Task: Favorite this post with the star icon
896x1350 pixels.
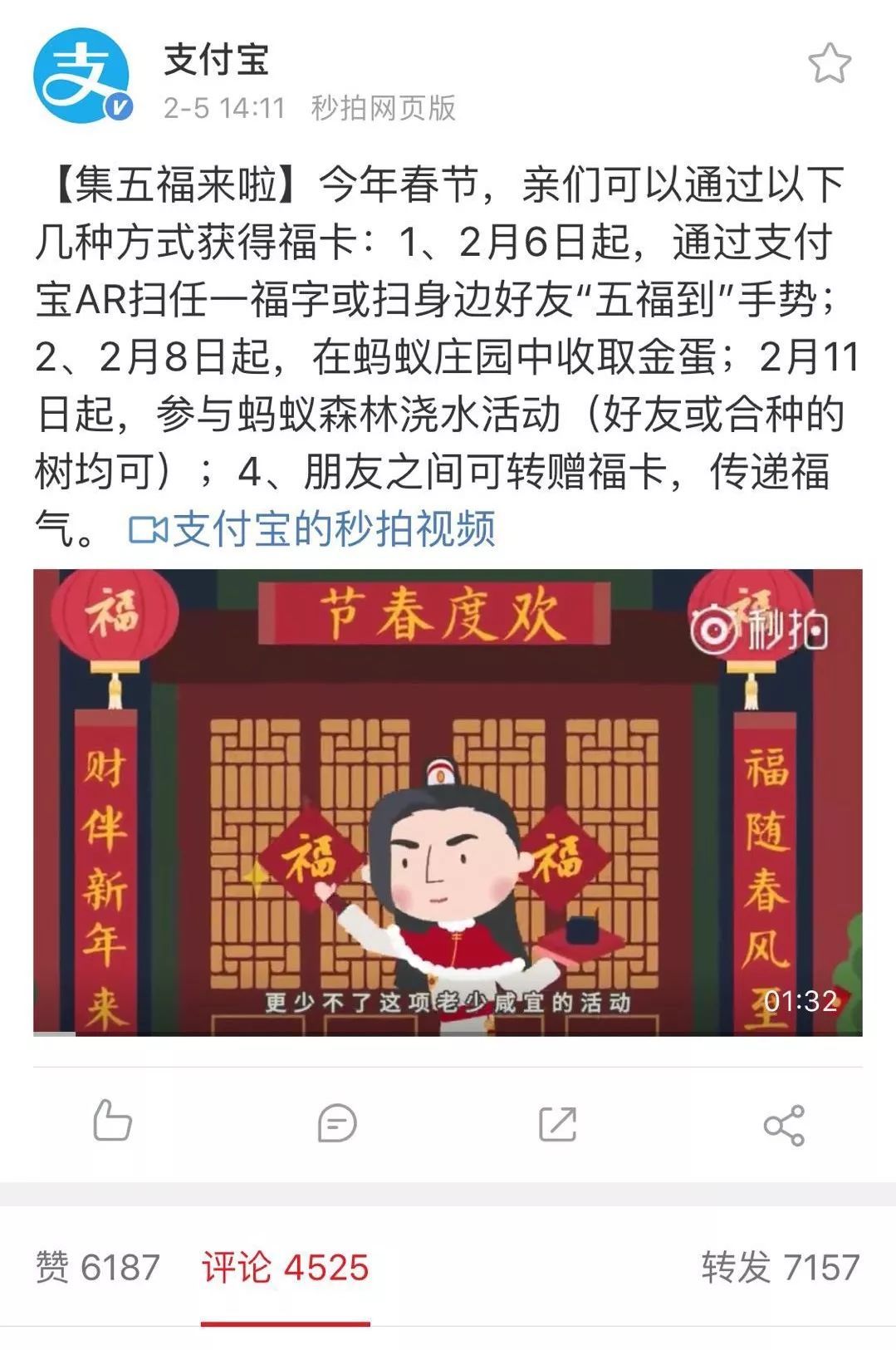Action: click(830, 64)
